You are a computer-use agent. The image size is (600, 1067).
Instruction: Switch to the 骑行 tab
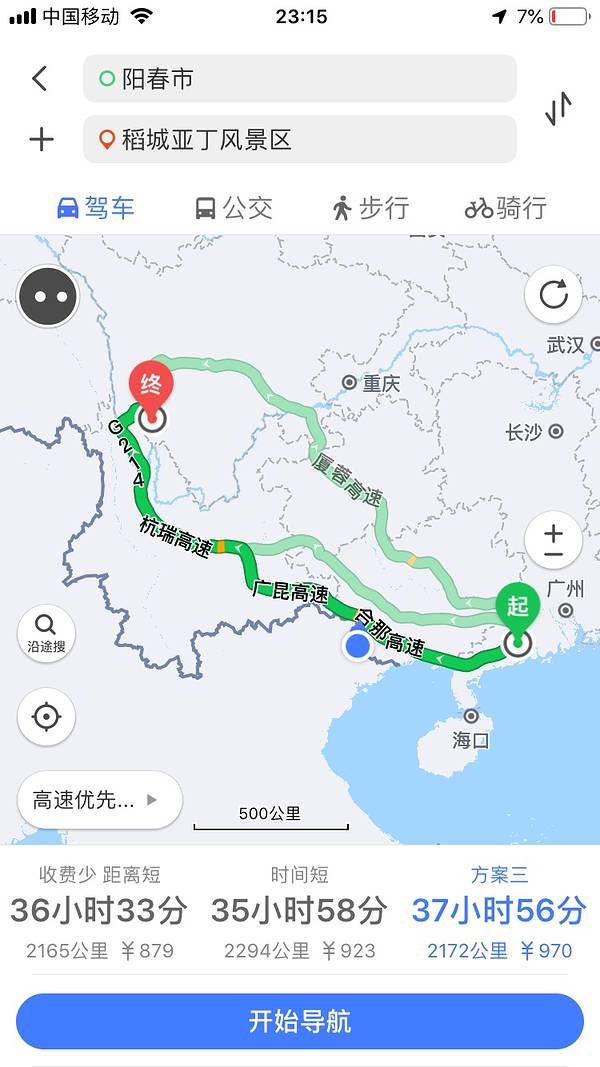[x=506, y=208]
